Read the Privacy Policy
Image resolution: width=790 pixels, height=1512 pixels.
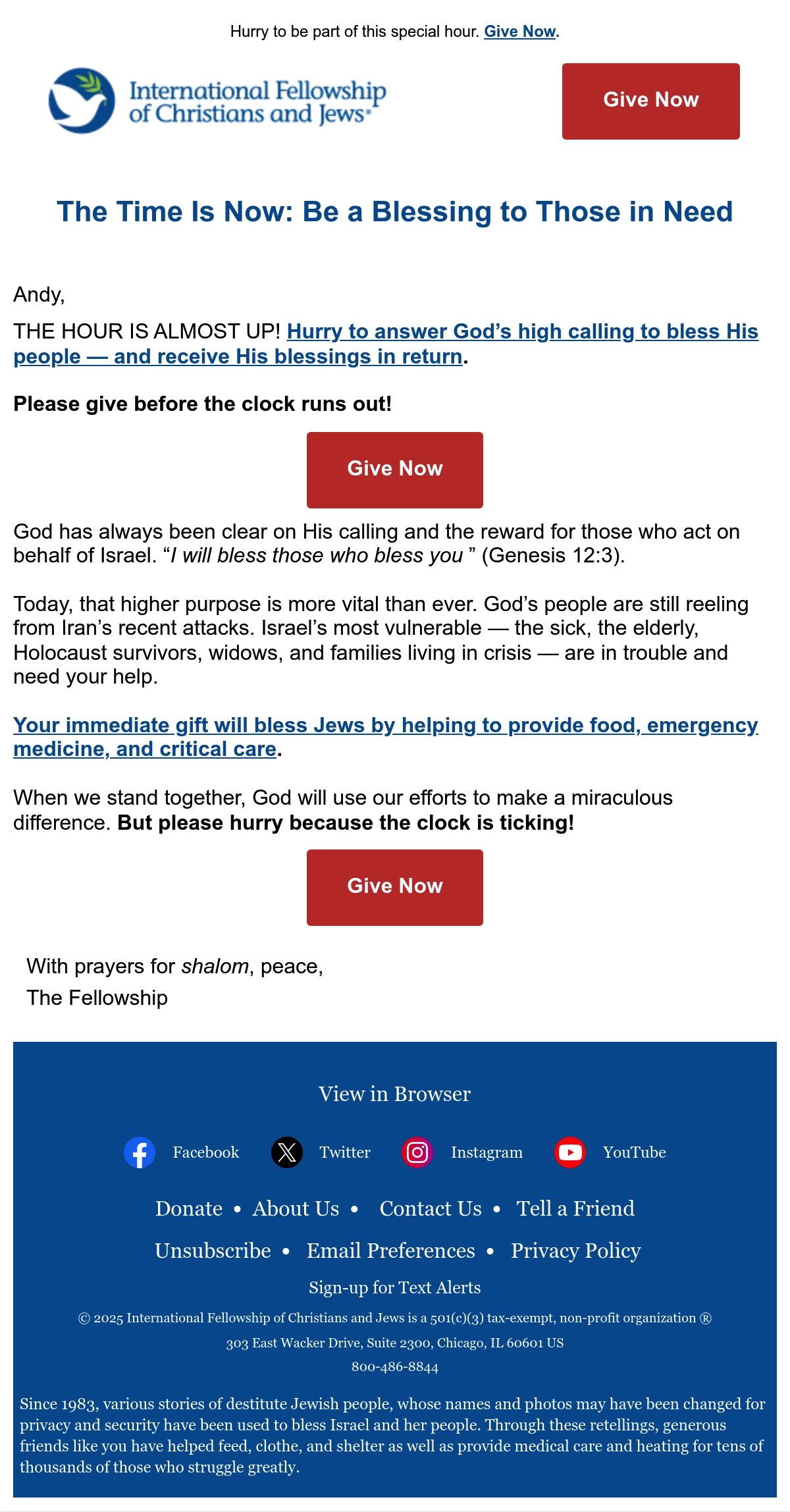point(576,1251)
